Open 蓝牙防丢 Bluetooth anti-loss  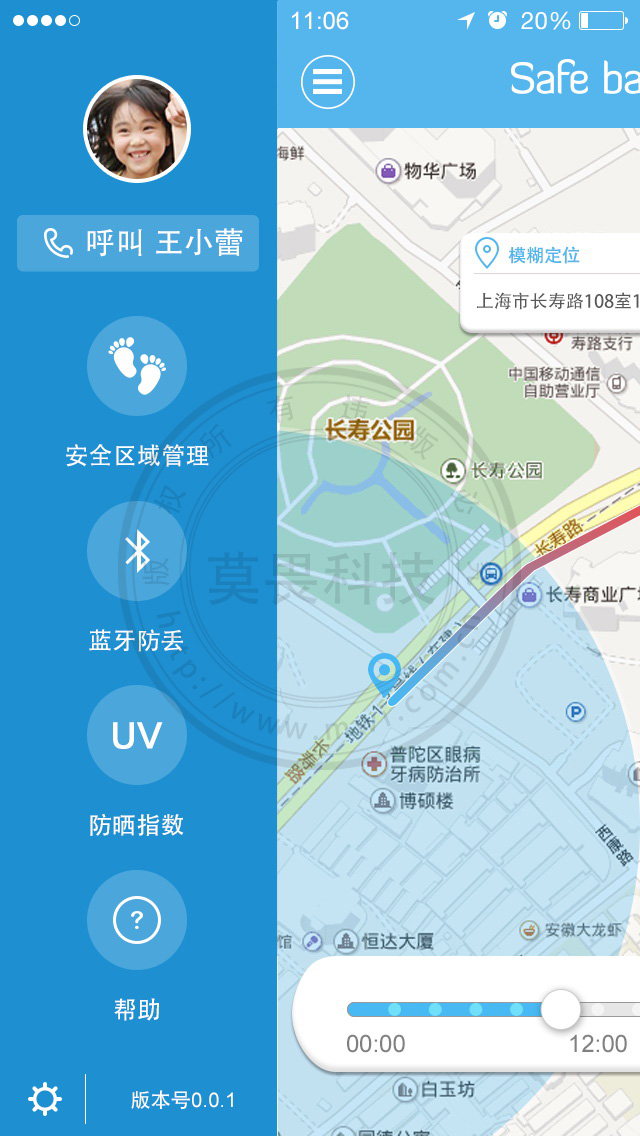point(137,551)
